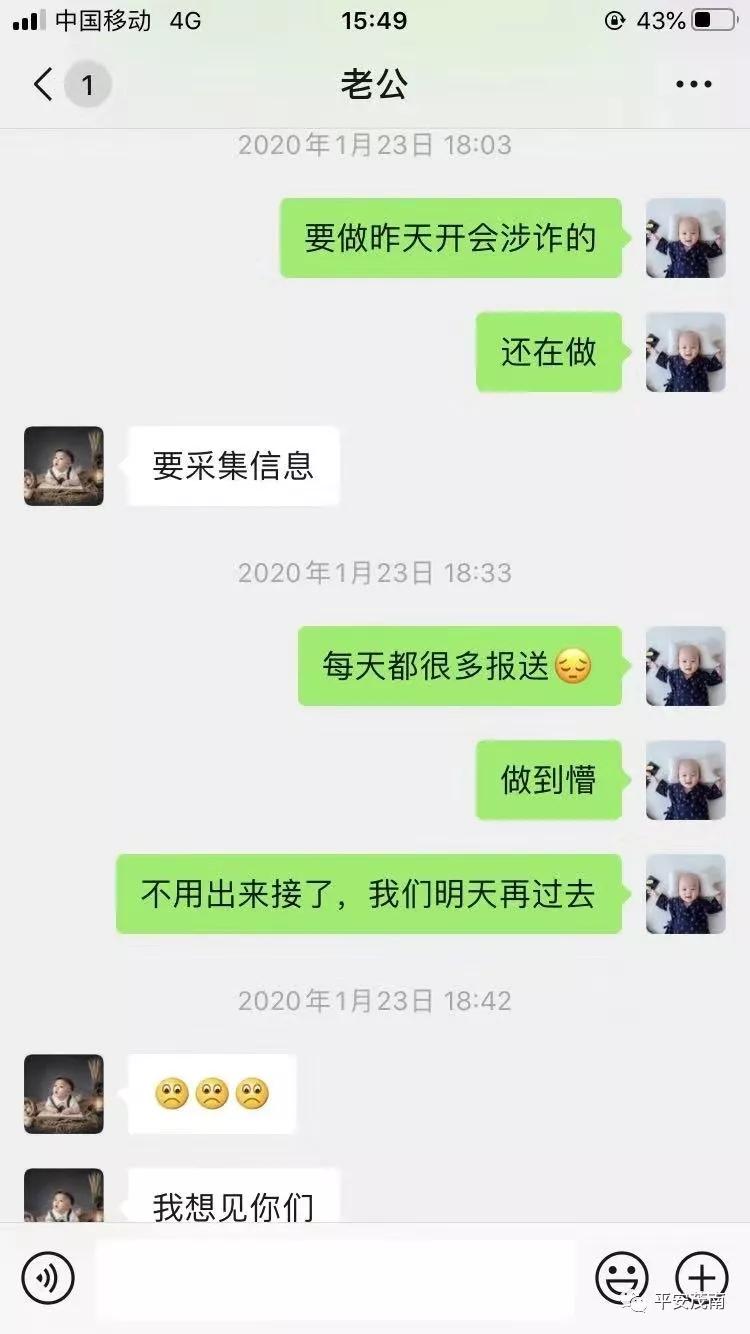Open avatar beside '要采集信息' message
The width and height of the screenshot is (750, 1334).
coord(64,466)
